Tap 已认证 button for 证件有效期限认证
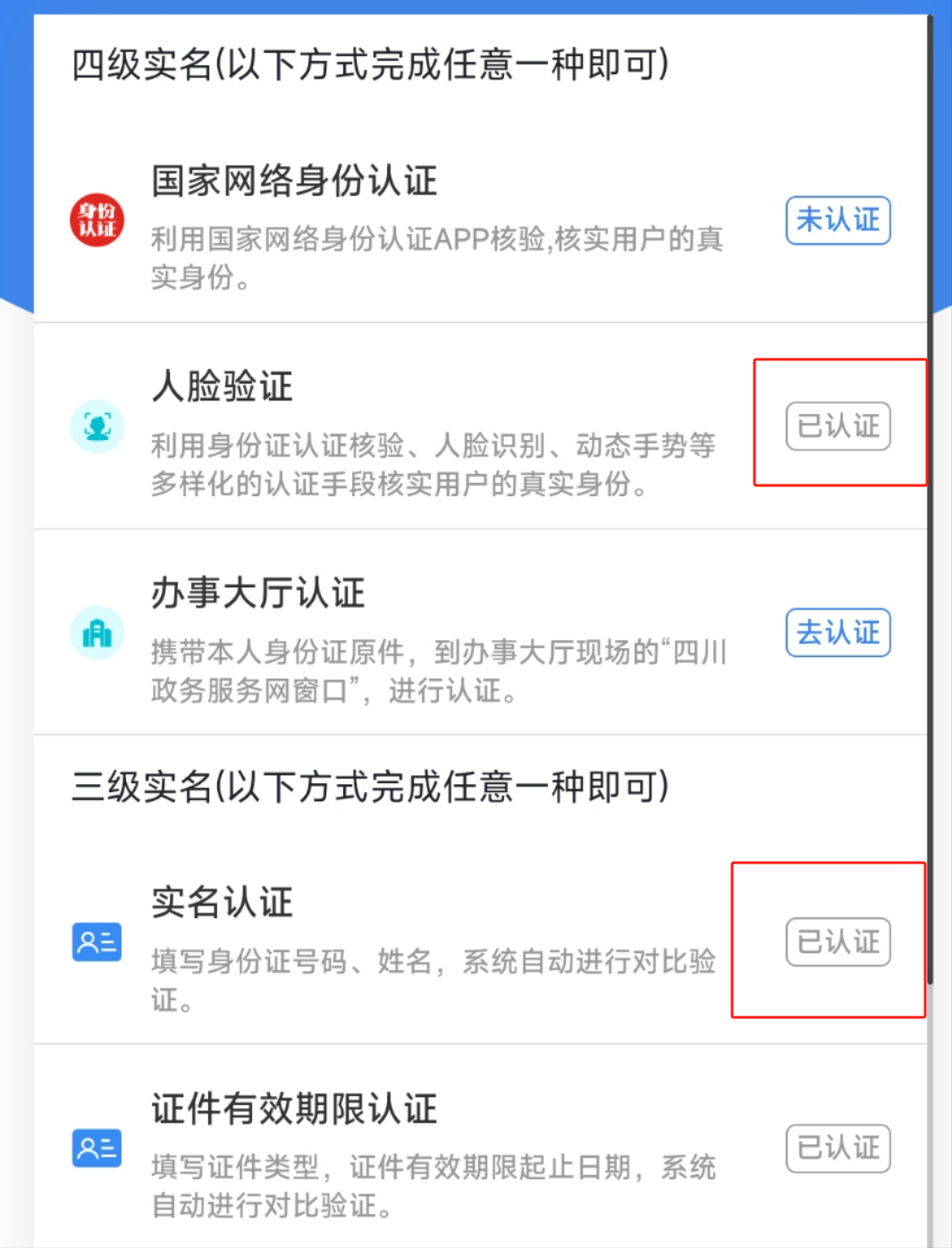952x1248 pixels. (x=838, y=1148)
